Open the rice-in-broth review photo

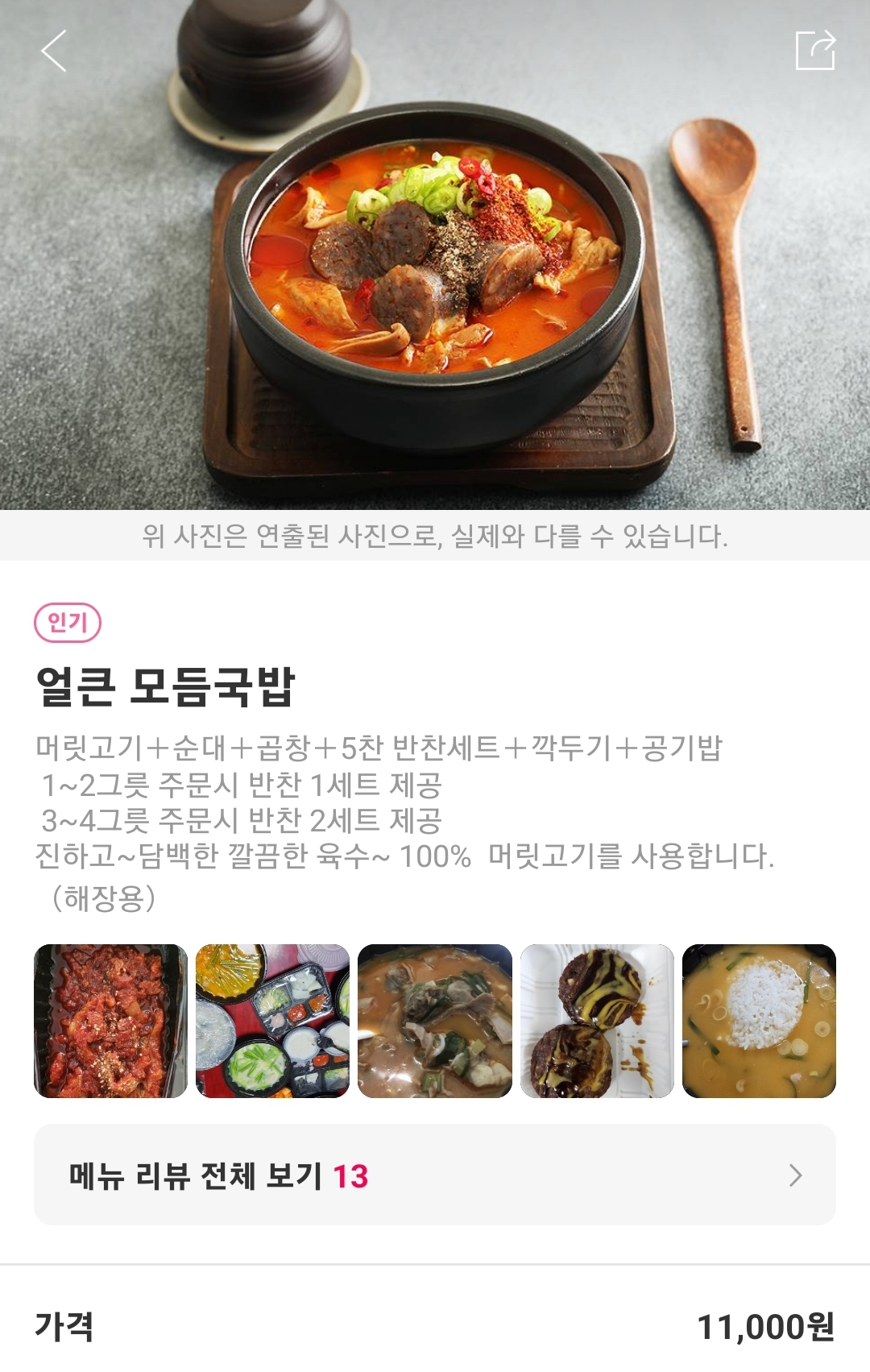(759, 1021)
